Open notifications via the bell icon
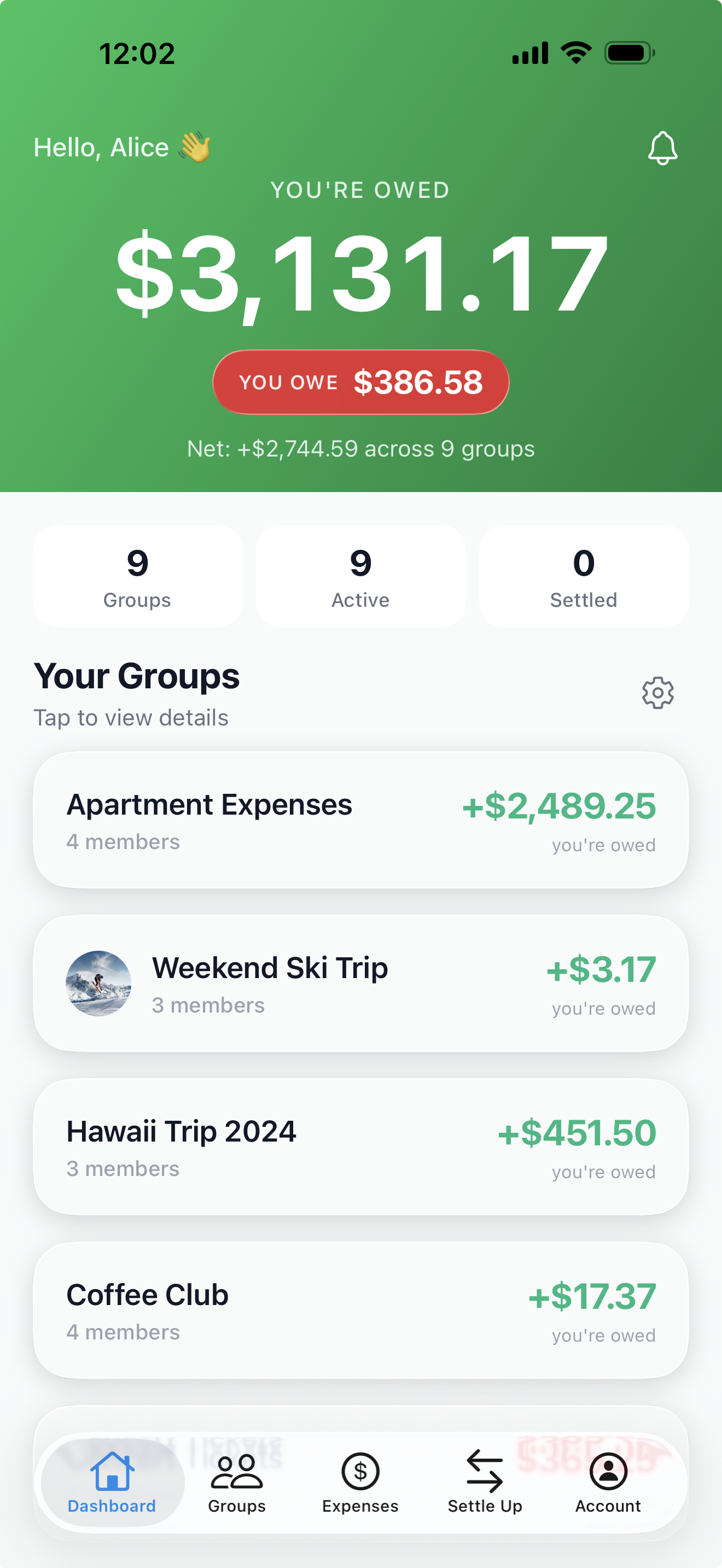The height and width of the screenshot is (1568, 722). 663,148
